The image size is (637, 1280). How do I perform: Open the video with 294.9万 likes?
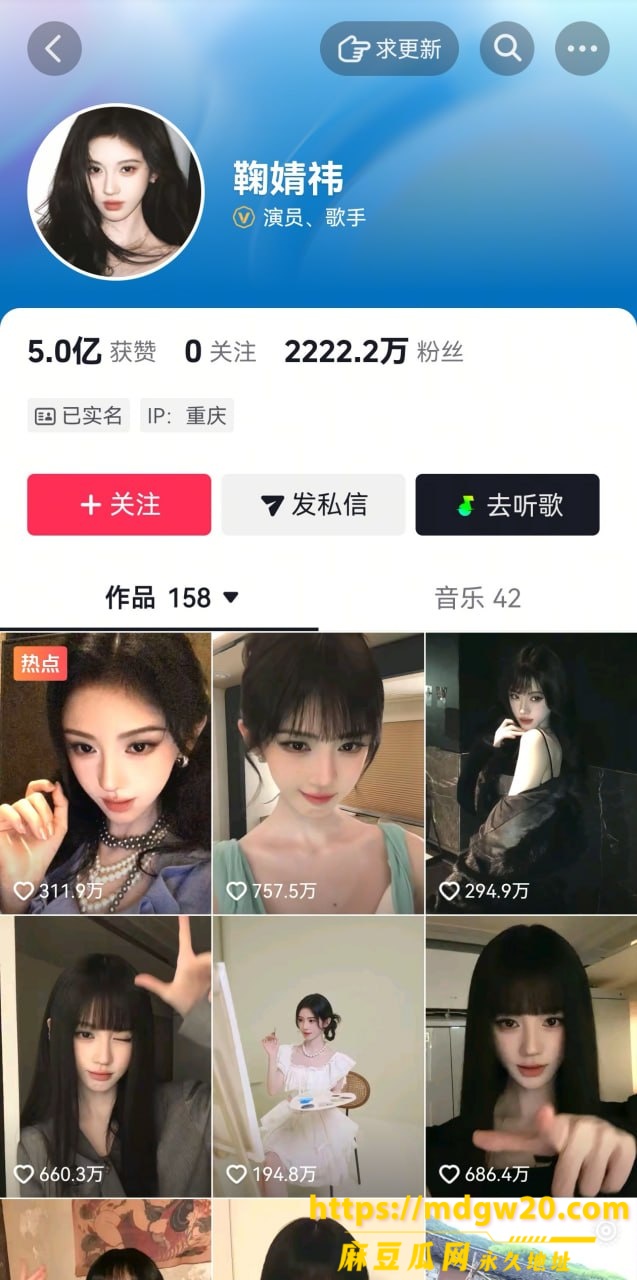click(x=531, y=773)
